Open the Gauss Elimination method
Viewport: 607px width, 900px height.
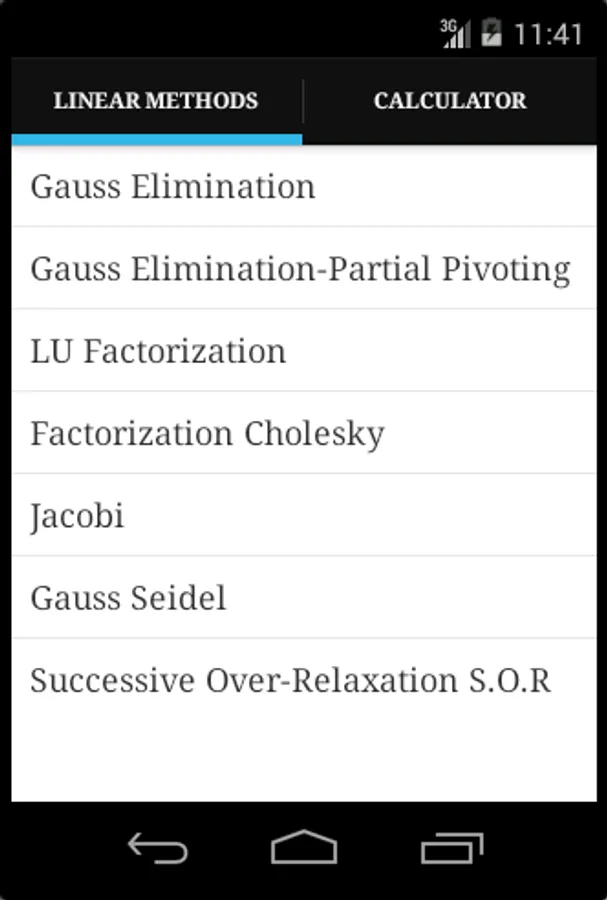[303, 187]
